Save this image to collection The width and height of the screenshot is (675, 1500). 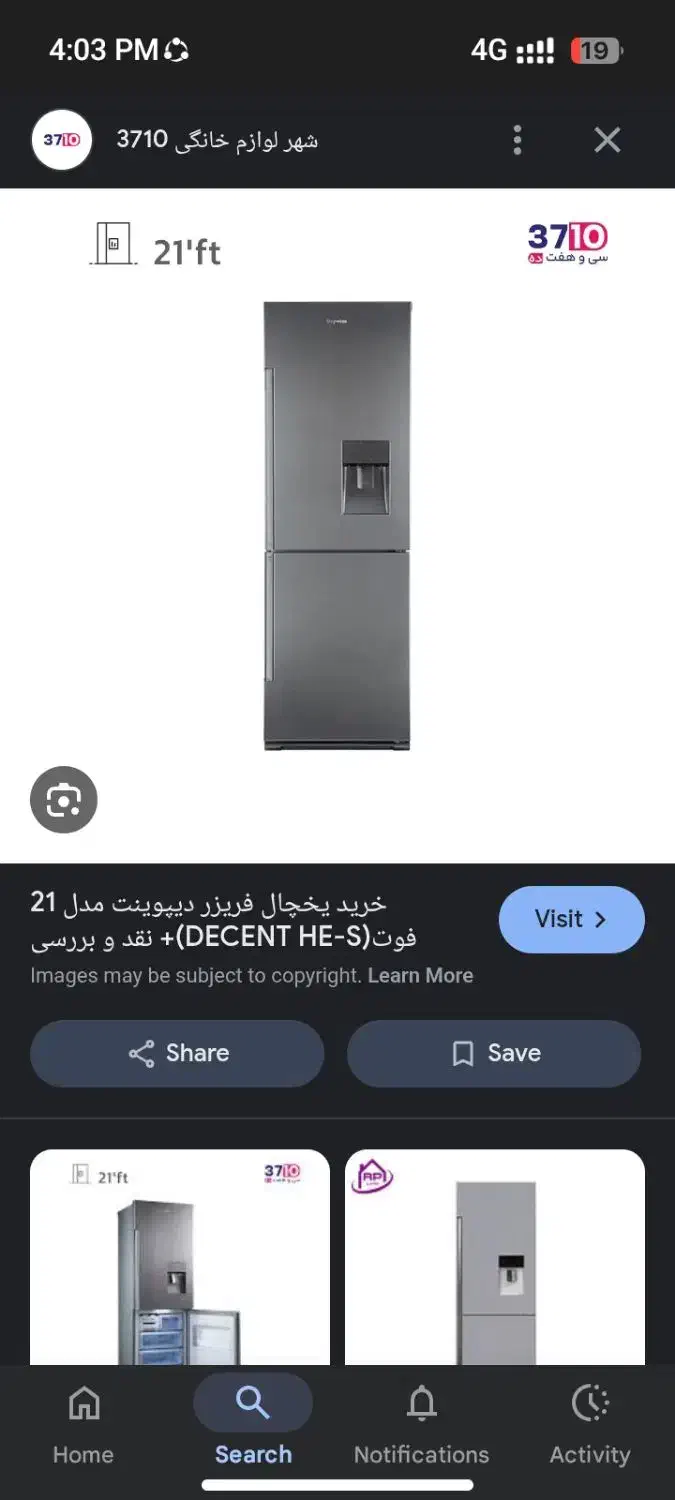click(494, 1053)
